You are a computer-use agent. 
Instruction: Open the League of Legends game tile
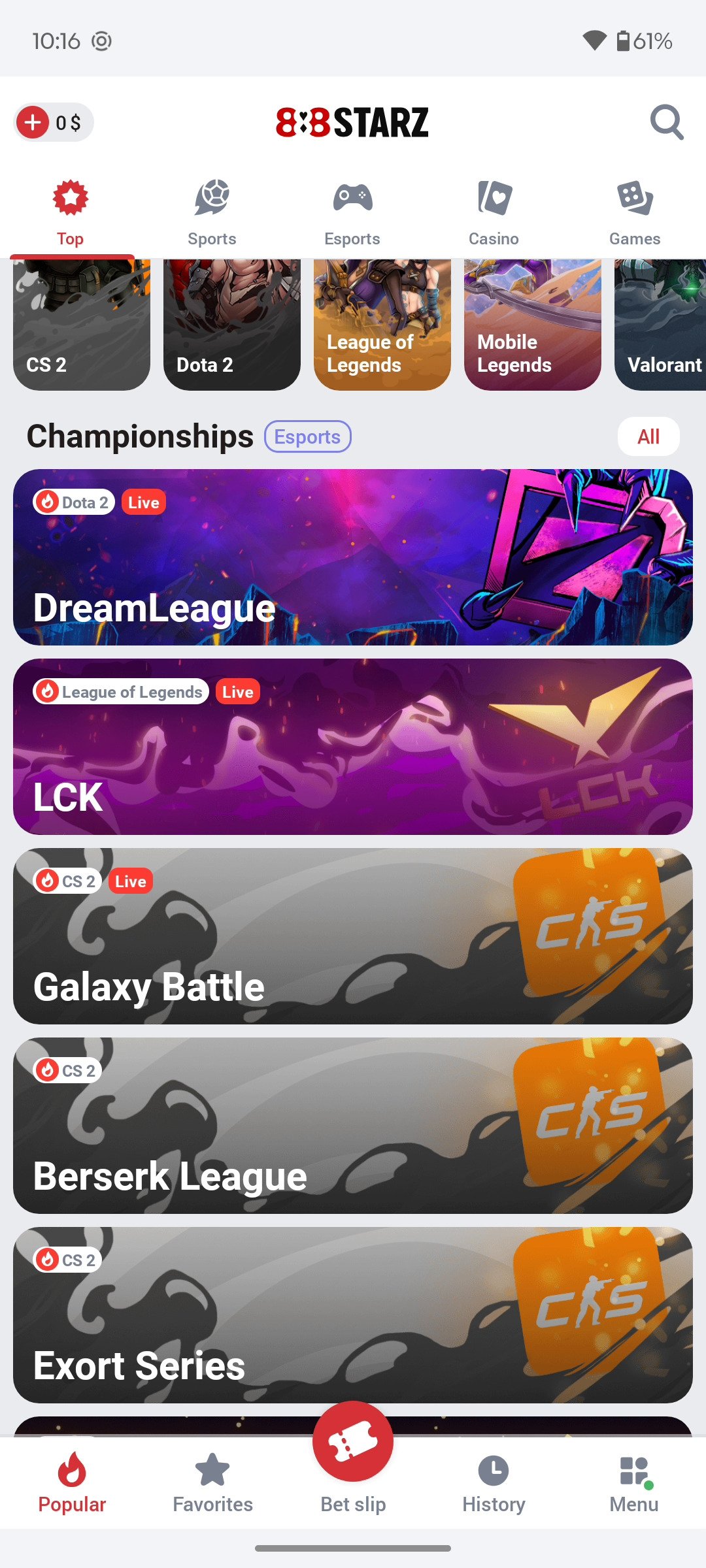(x=382, y=325)
